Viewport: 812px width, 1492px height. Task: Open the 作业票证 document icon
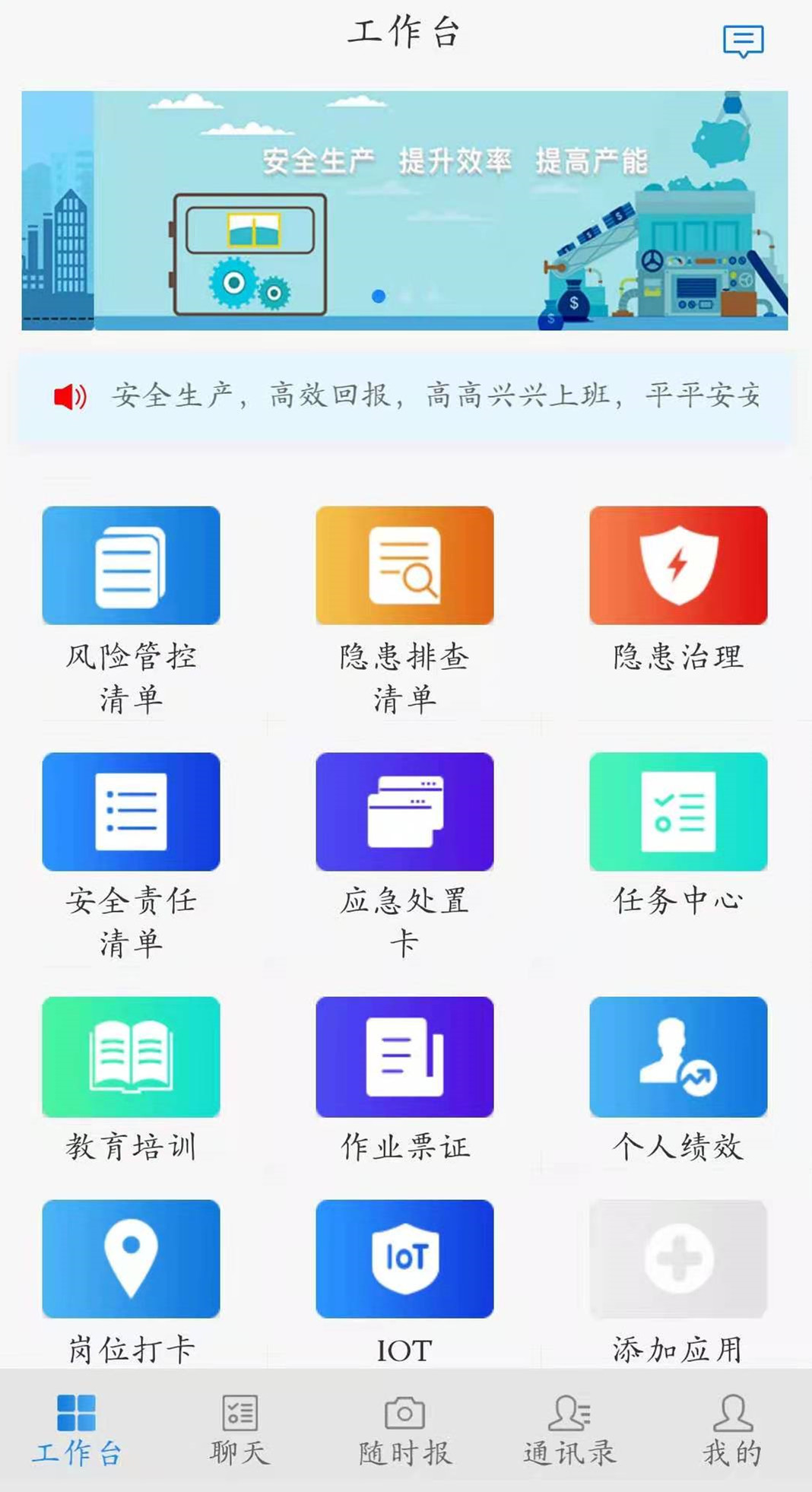(404, 1059)
